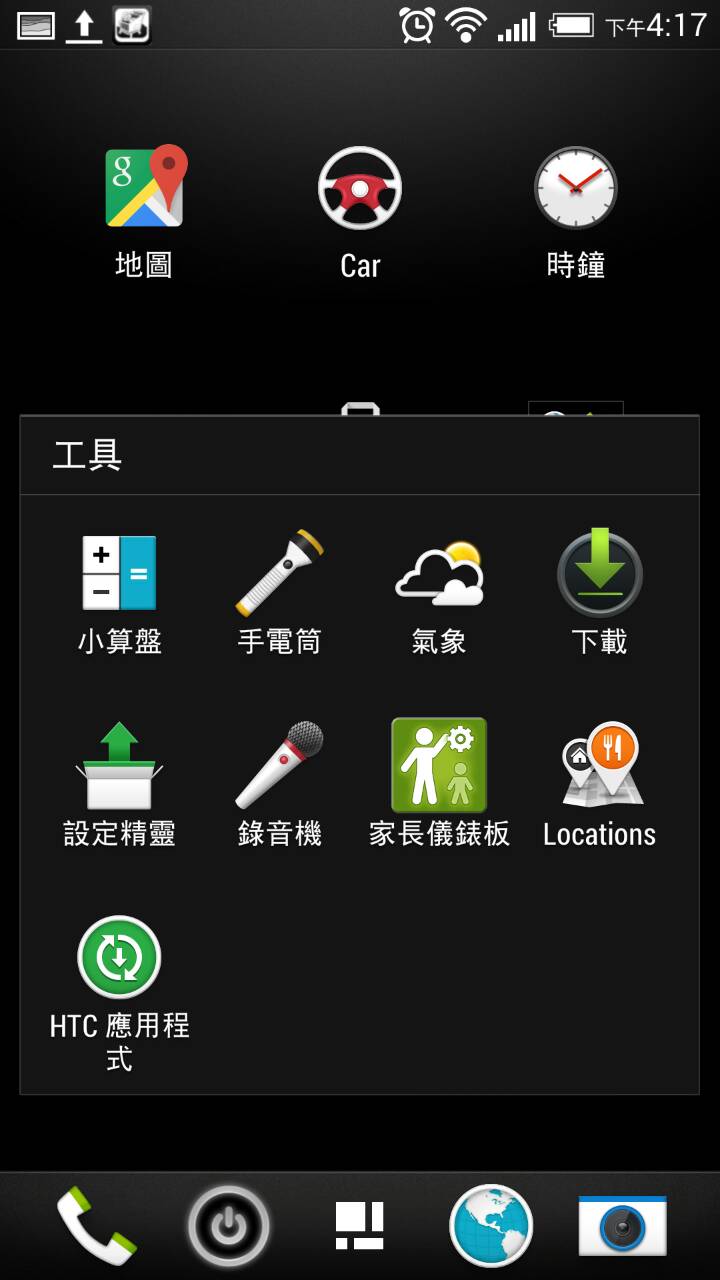The width and height of the screenshot is (720, 1280).
Task: Launch the globe browser in the dock
Action: pos(491,1226)
